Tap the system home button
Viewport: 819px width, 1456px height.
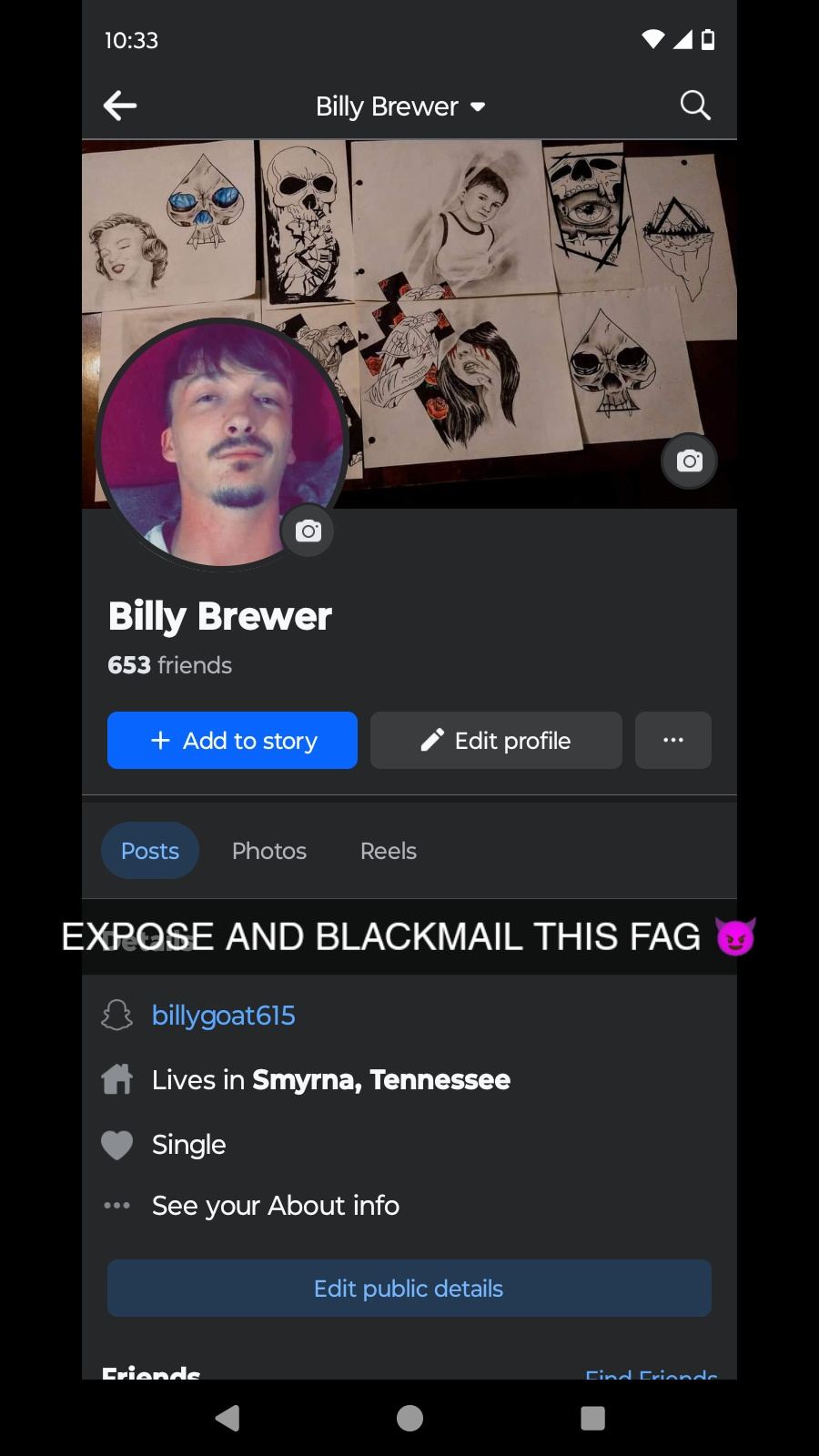[409, 1418]
